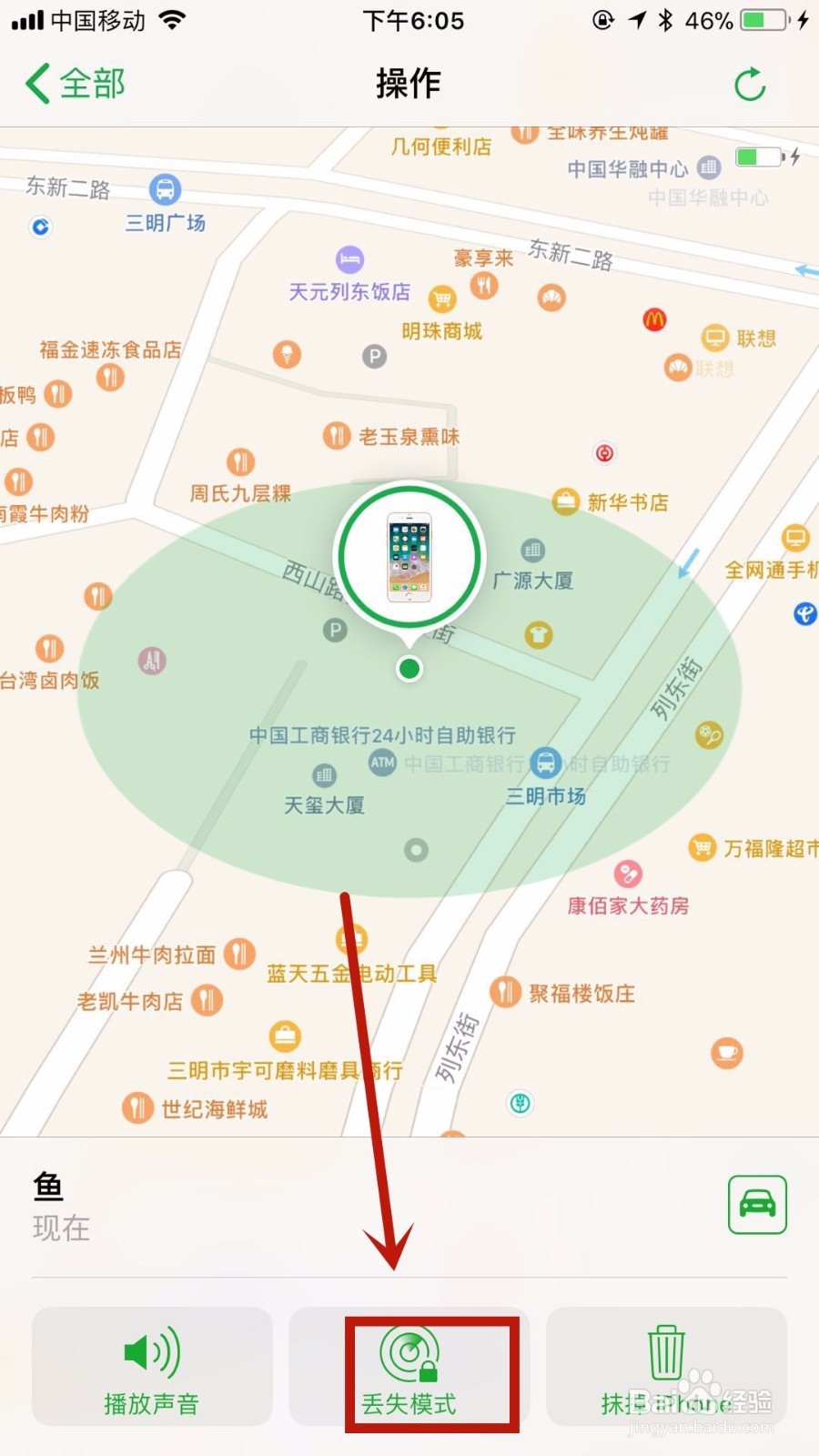Go back using the 全部 button
Image resolution: width=819 pixels, height=1456 pixels.
pyautogui.click(x=75, y=83)
